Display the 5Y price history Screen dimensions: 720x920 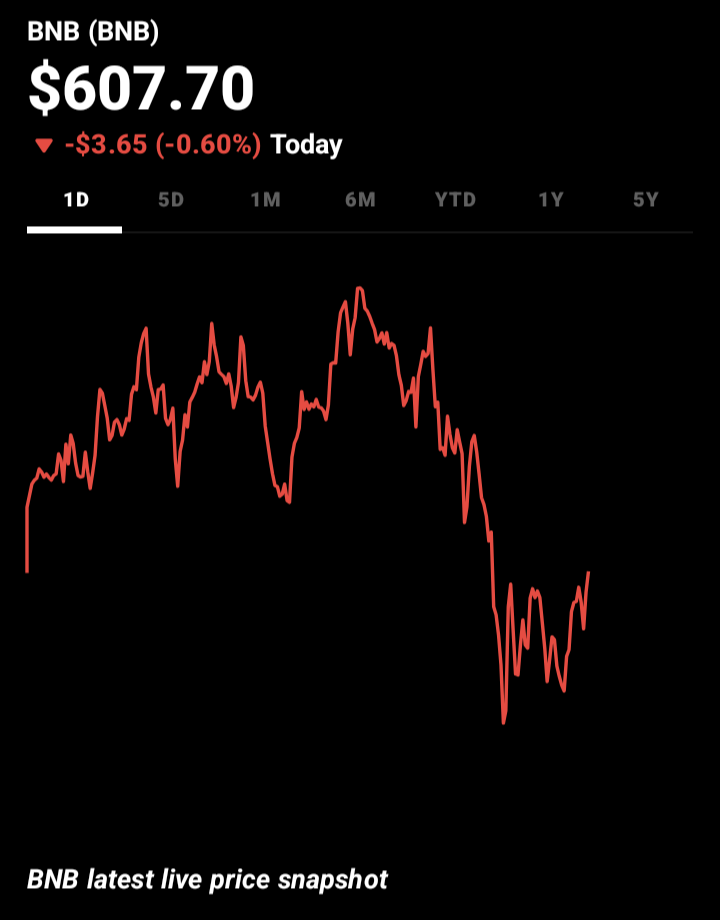click(646, 199)
